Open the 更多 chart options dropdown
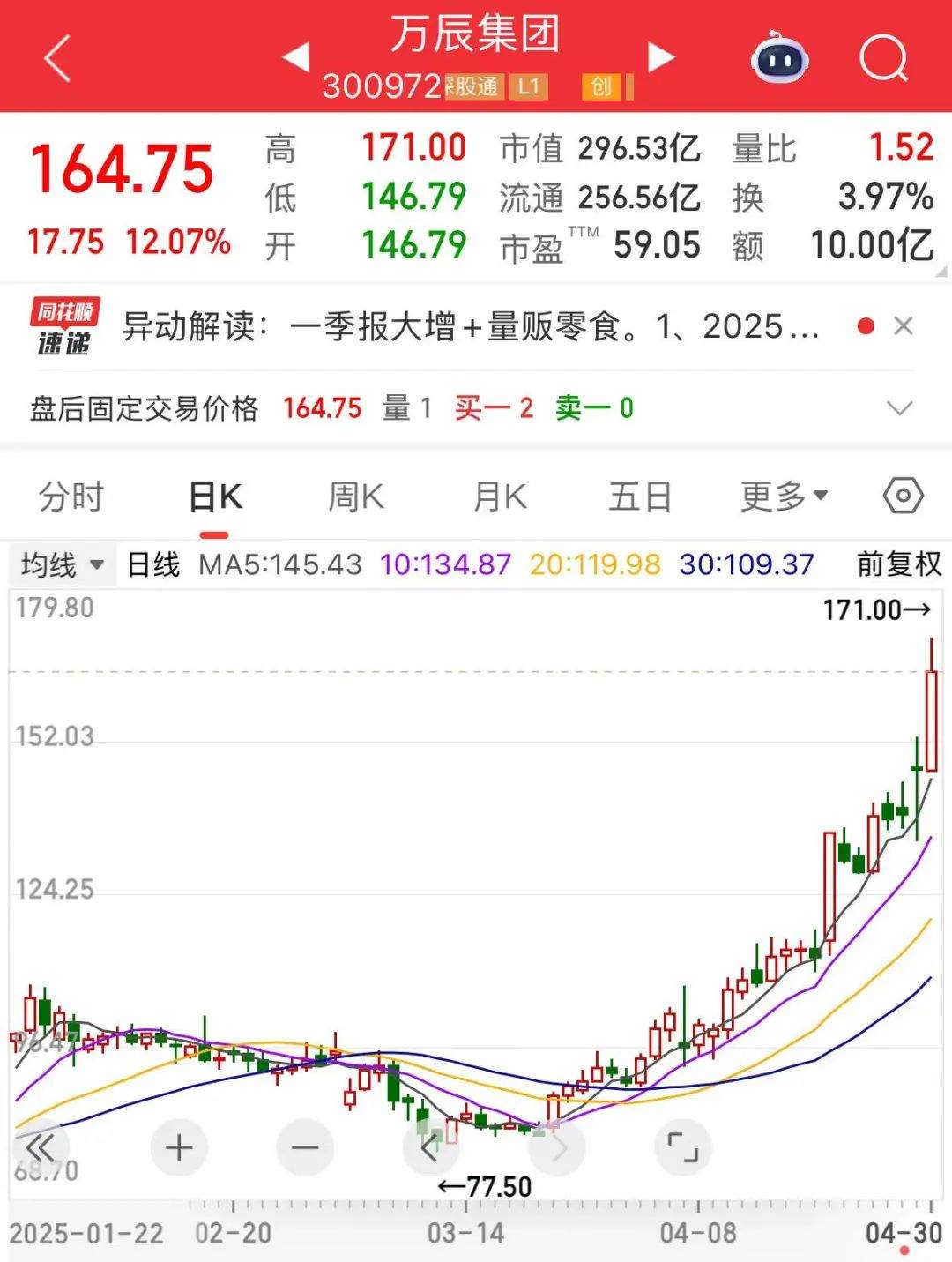 click(x=782, y=497)
